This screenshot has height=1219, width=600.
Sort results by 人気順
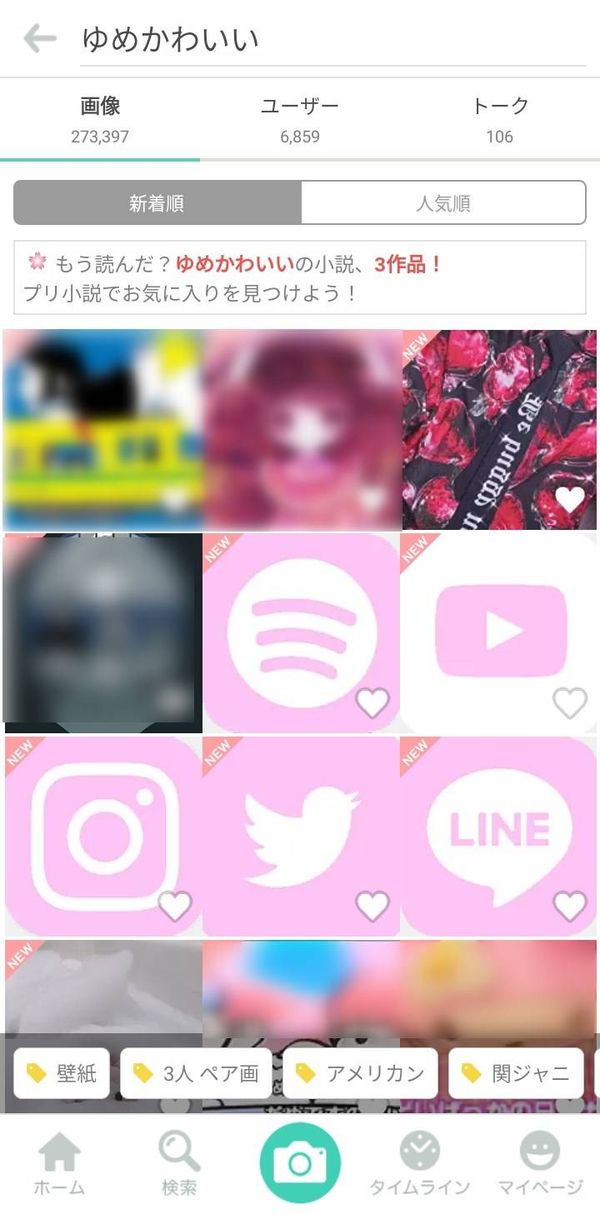point(443,203)
